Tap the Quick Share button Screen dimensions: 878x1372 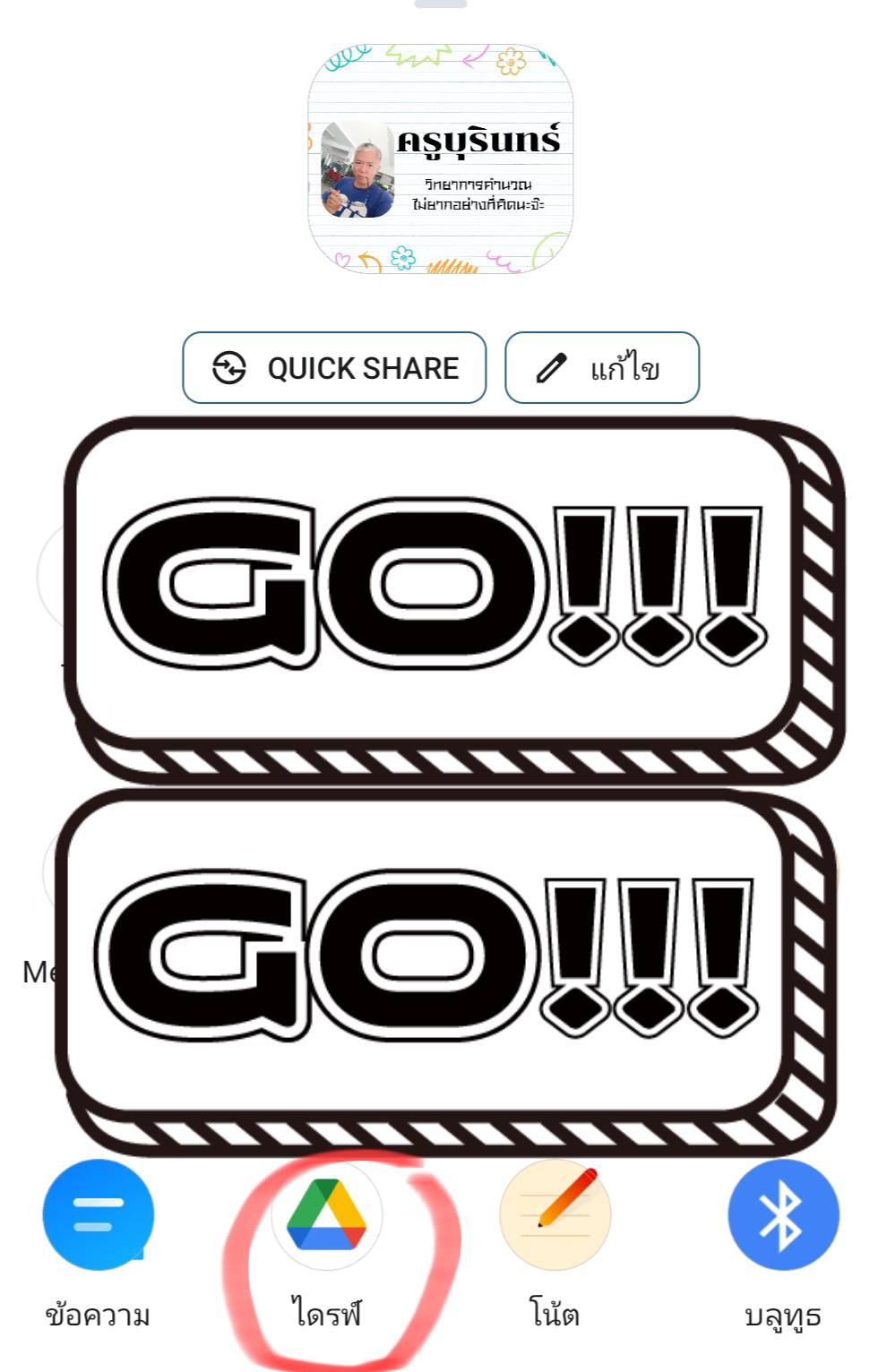point(334,368)
